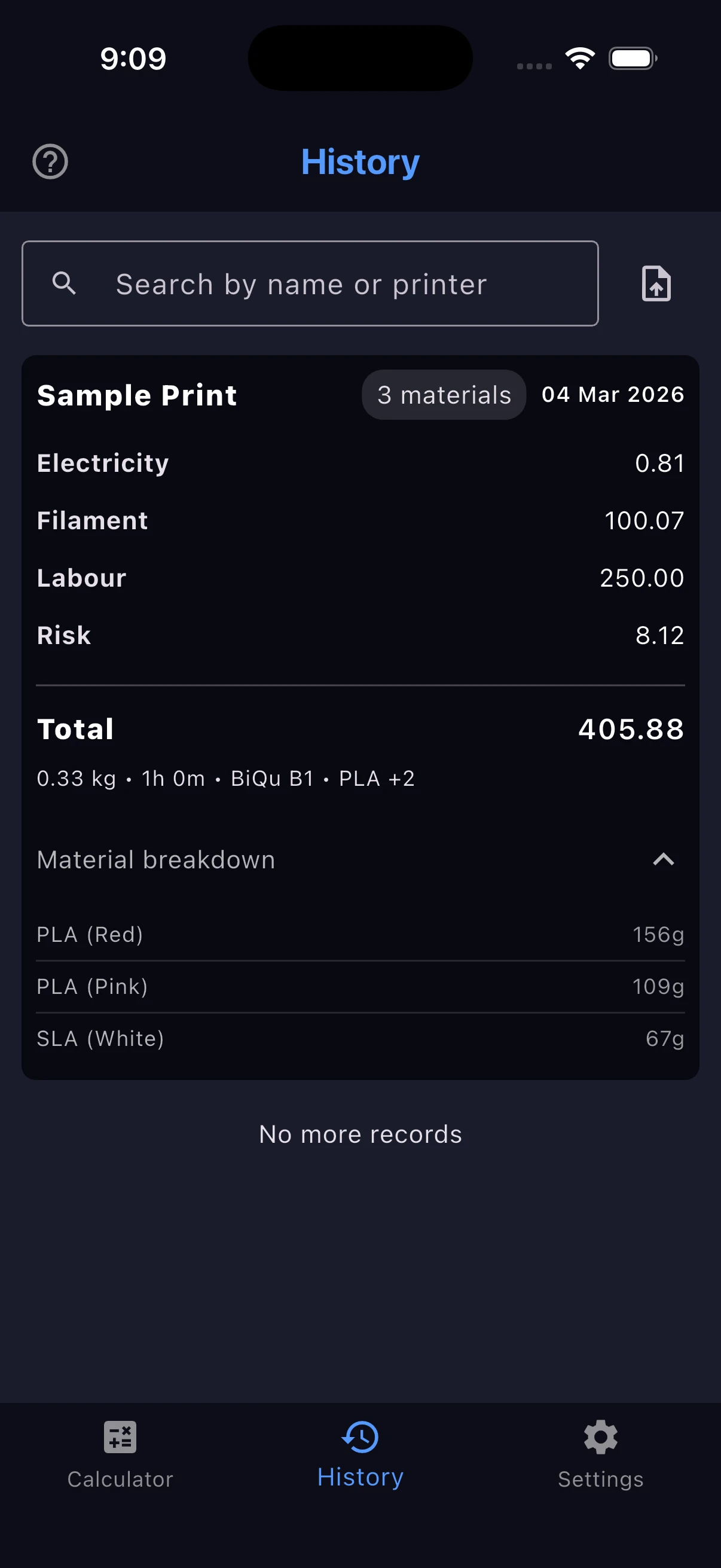Toggle visibility of PLA (Red) material row
Screen dimensions: 721x1568
(361, 934)
